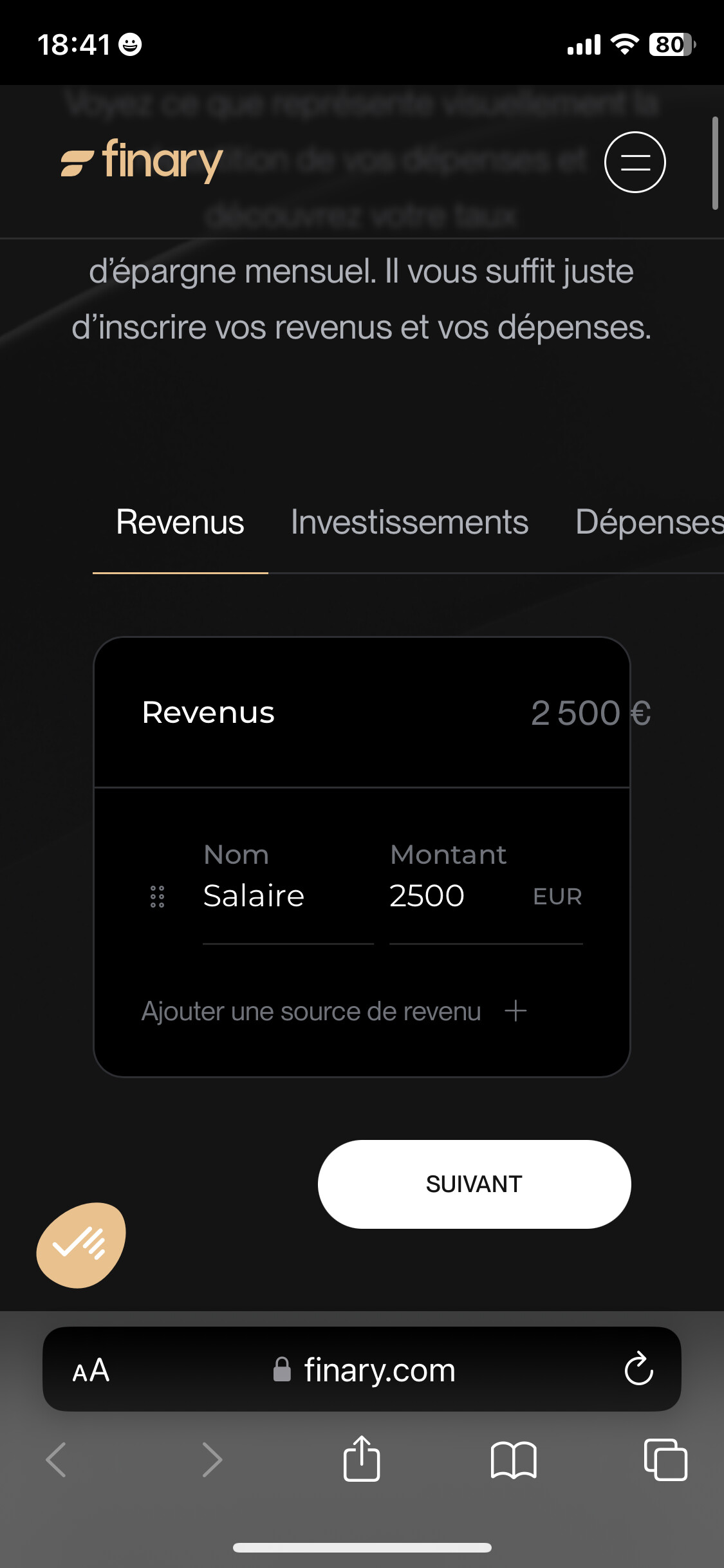Open the Safari share sheet

pos(362,1459)
